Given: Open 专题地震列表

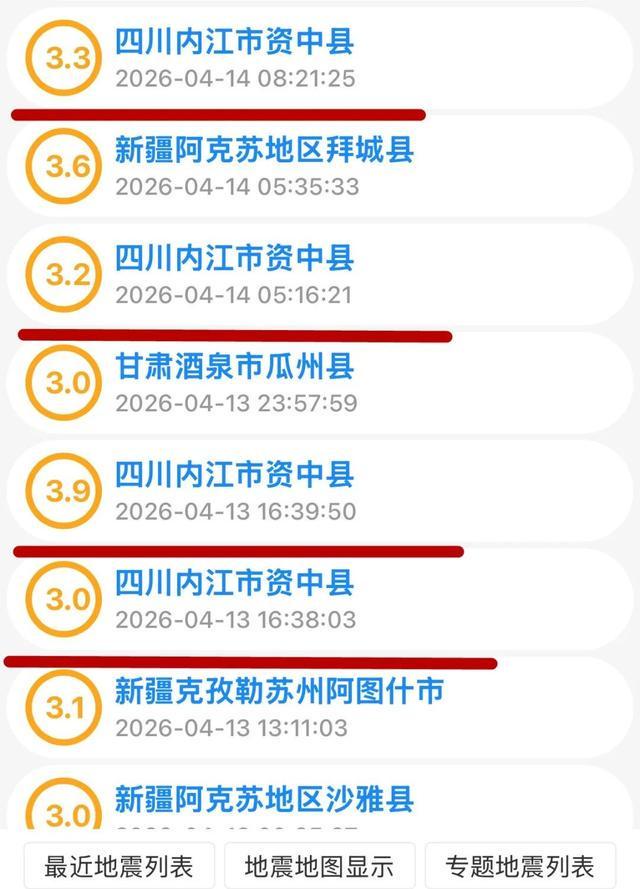Looking at the screenshot, I should (520, 866).
